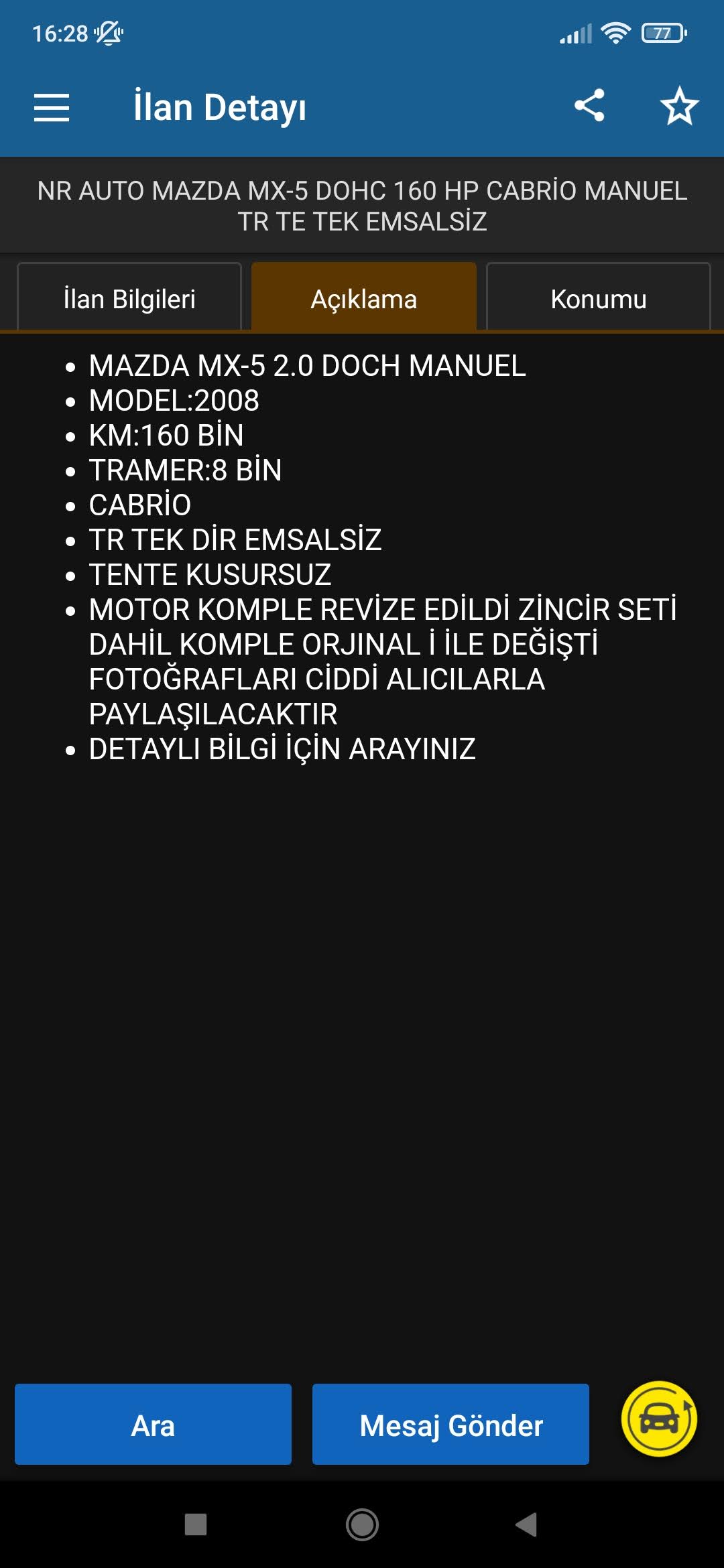Call the seller with Ara button

pyautogui.click(x=153, y=1424)
